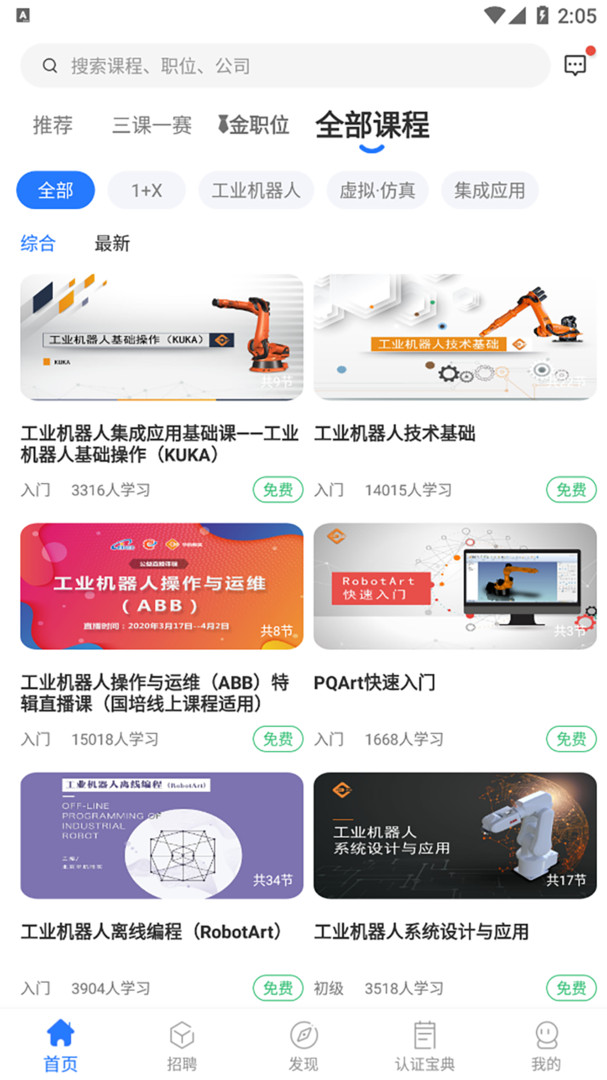This screenshot has height=1080, width=607.
Task: Switch to the 发现 tab
Action: [303, 1045]
